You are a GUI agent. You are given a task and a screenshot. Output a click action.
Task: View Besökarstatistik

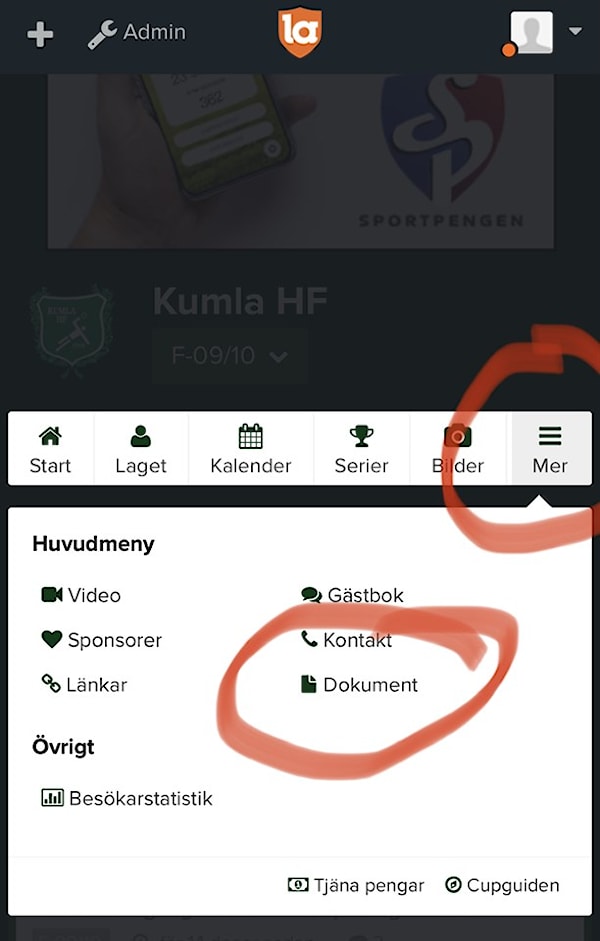[x=127, y=798]
